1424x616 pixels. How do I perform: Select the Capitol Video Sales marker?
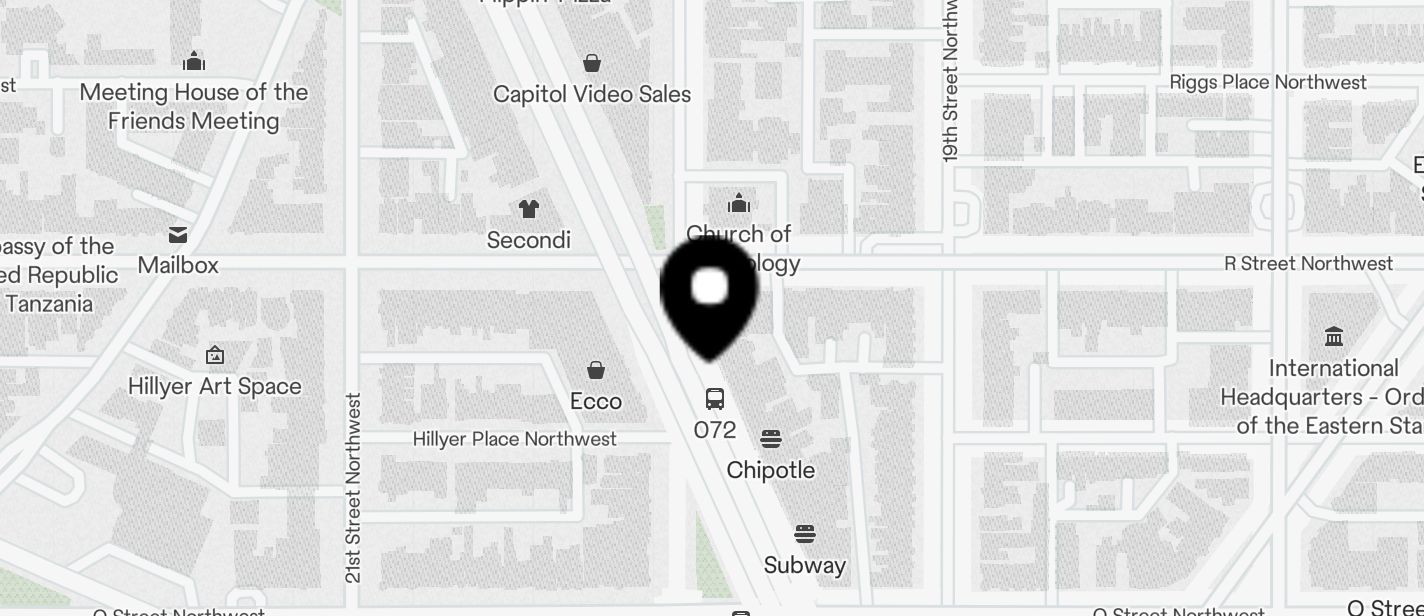(592, 64)
